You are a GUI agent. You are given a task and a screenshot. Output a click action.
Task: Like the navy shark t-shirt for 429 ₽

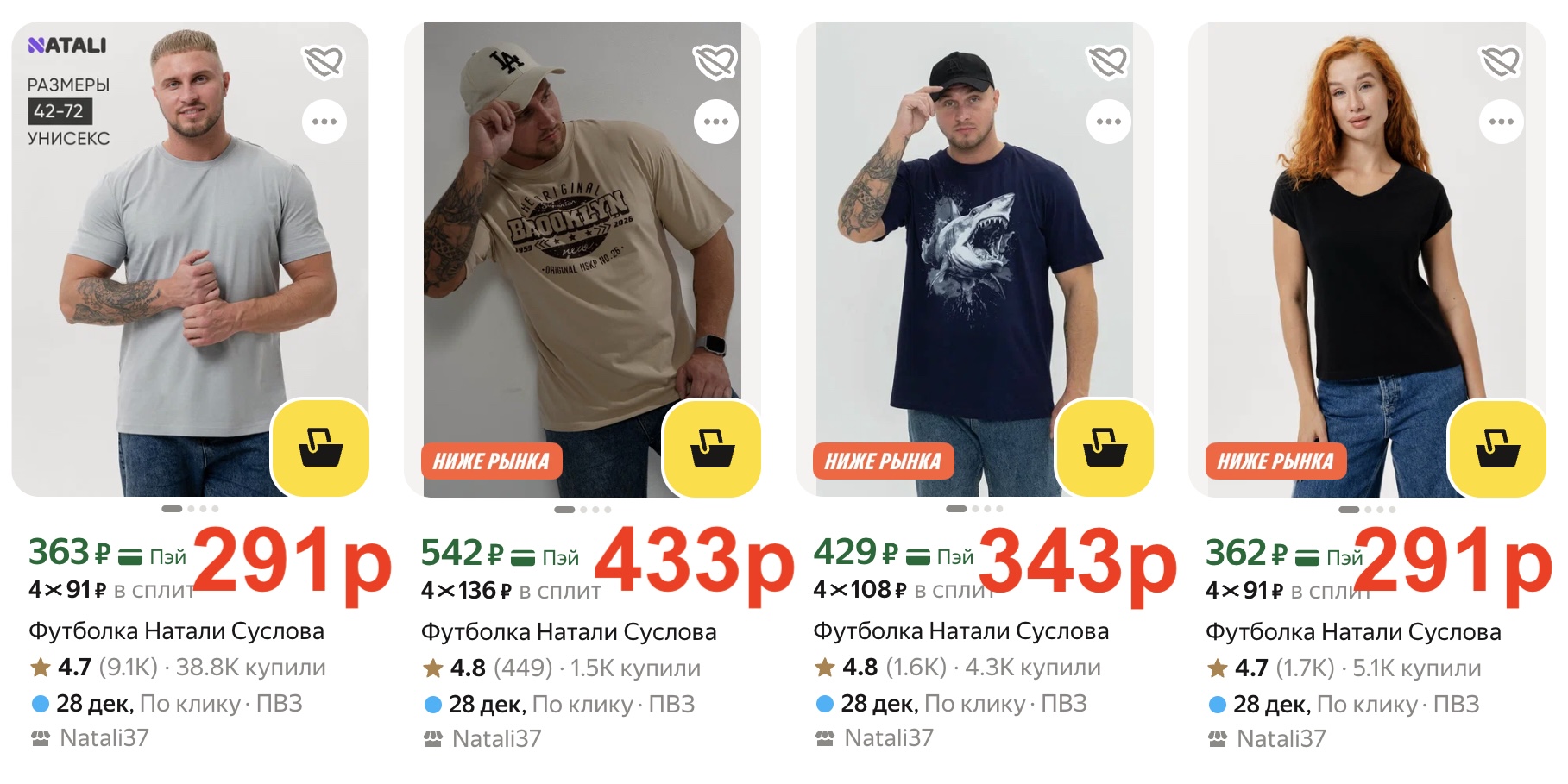point(1108,61)
